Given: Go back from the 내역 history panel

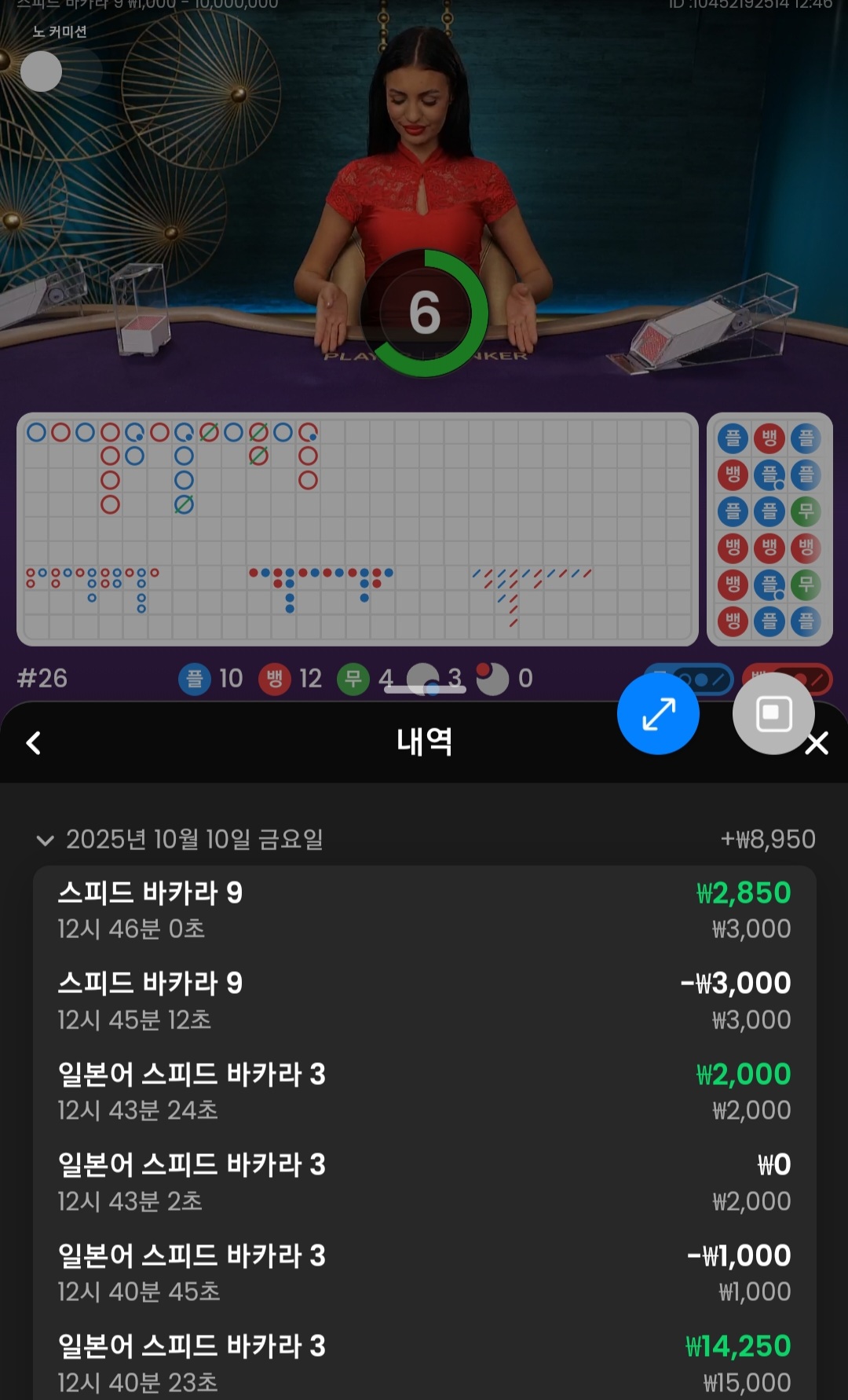Looking at the screenshot, I should point(34,742).
